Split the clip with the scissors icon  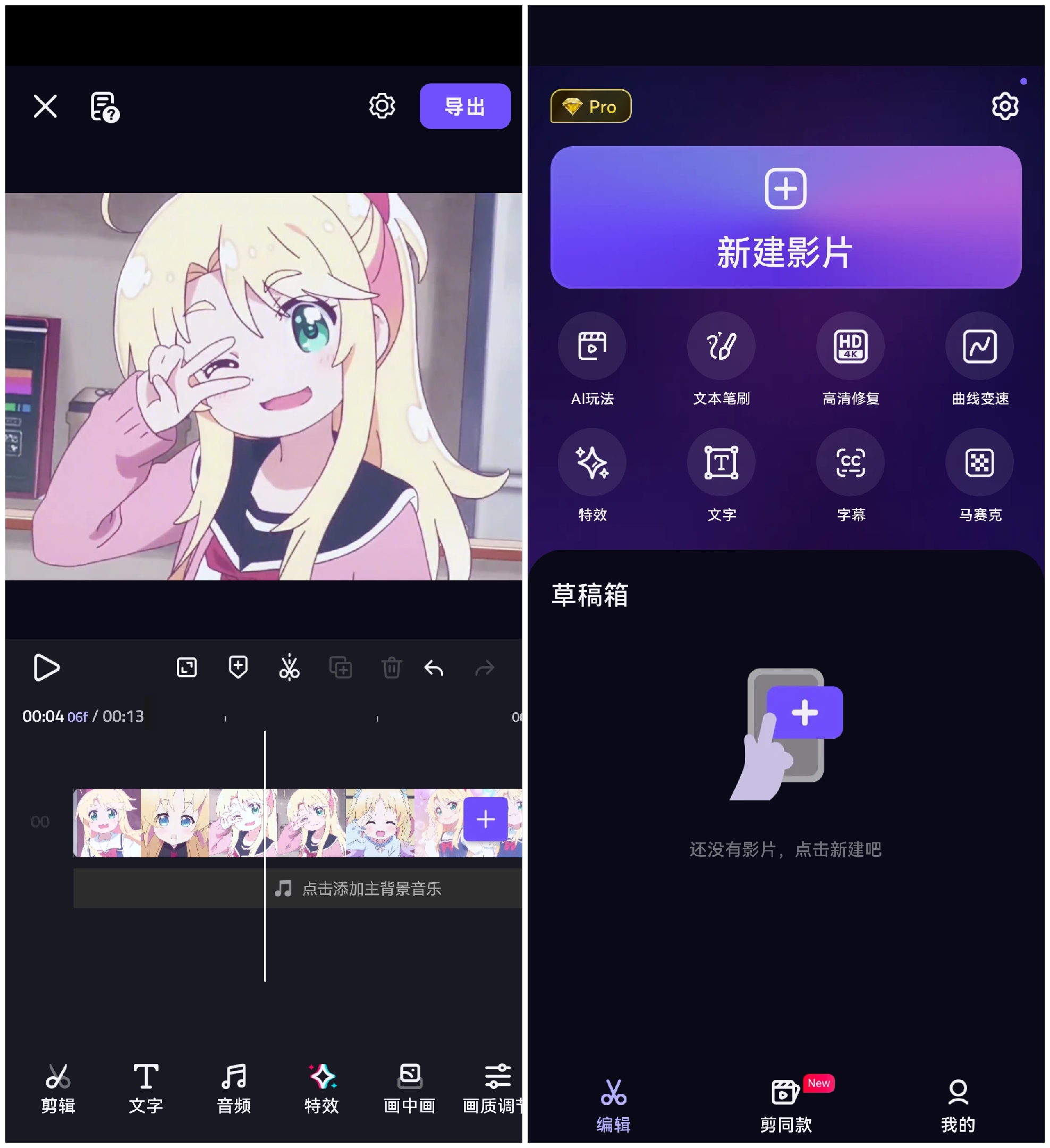pyautogui.click(x=289, y=668)
